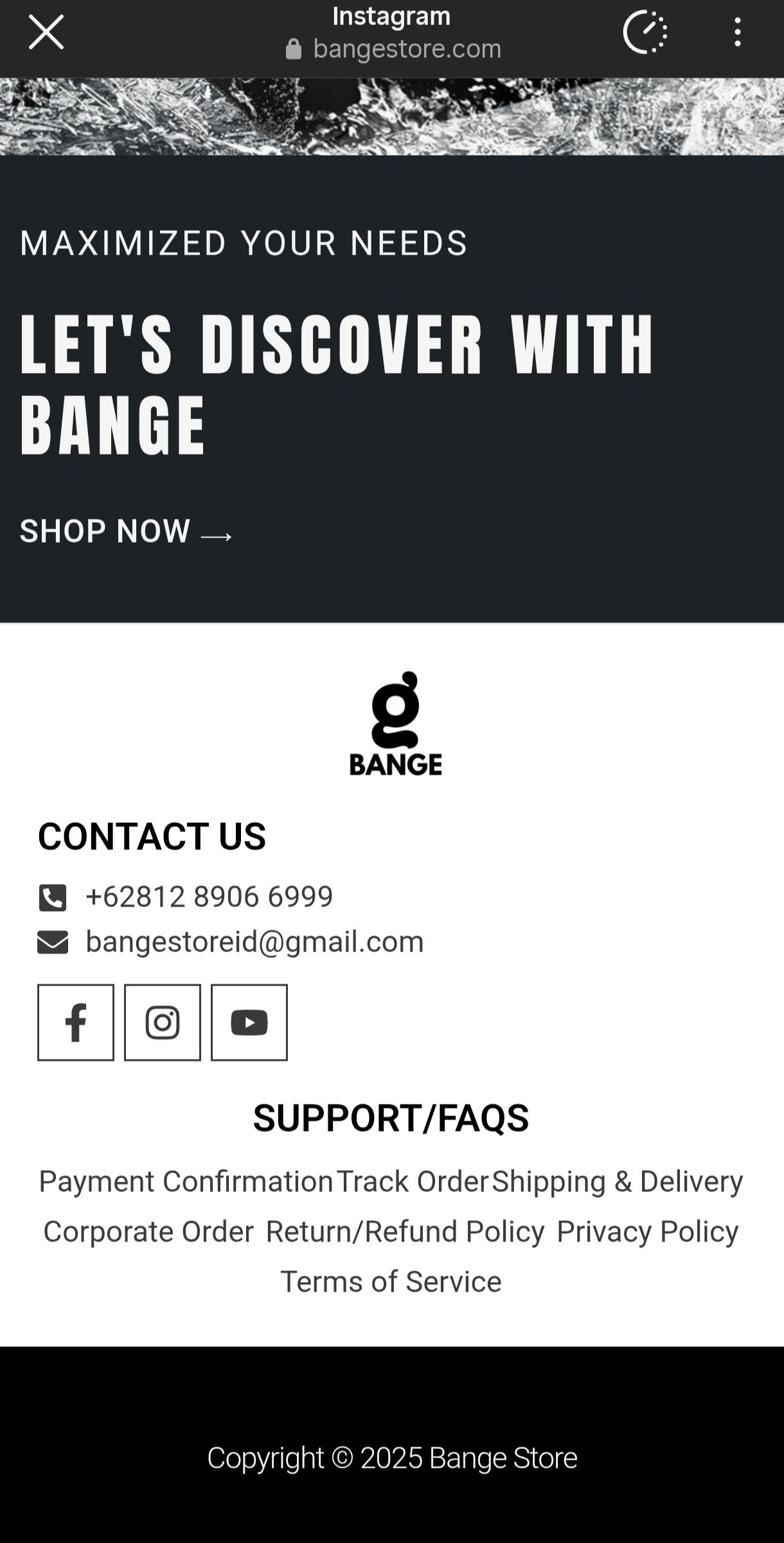
Task: Read the Return/Refund Policy
Action: (x=405, y=1232)
